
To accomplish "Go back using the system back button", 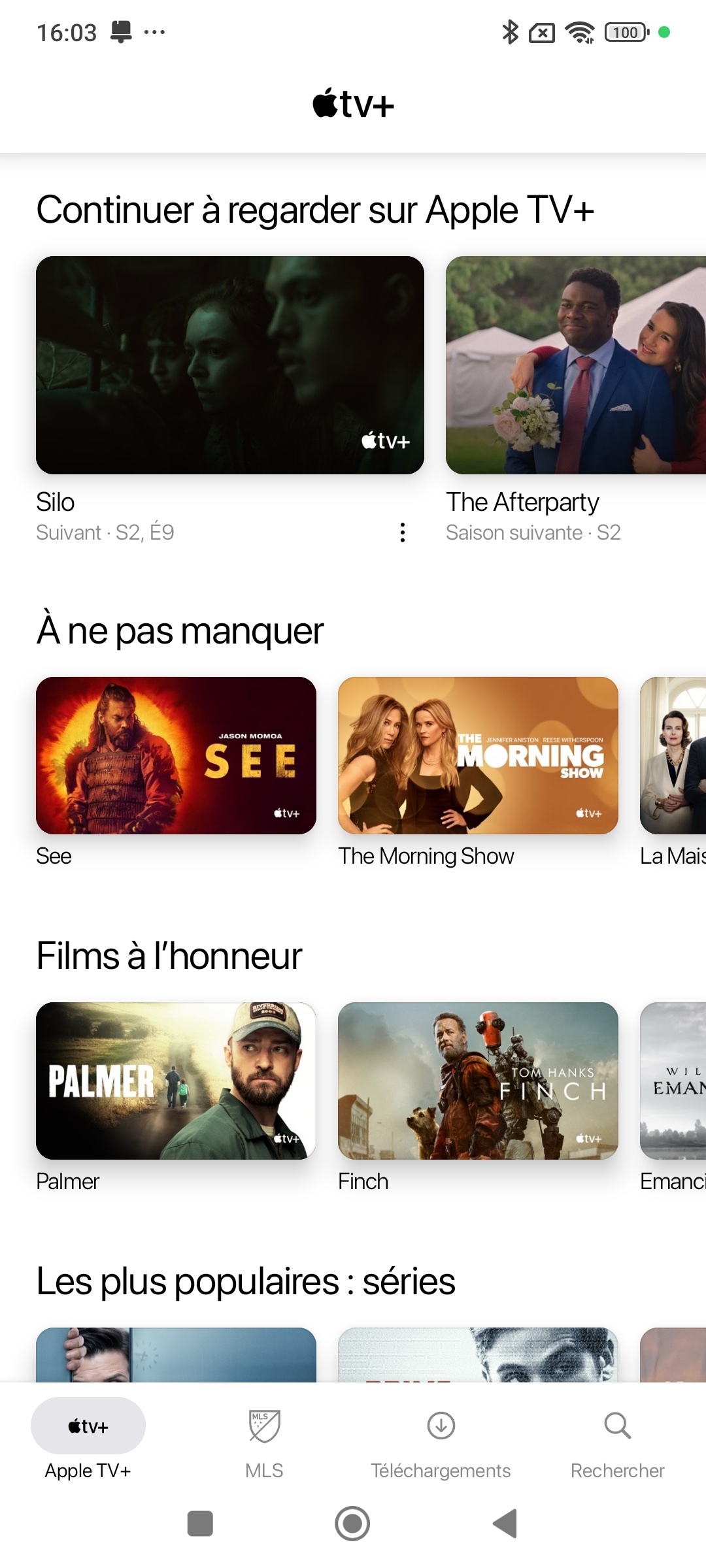I will click(505, 1524).
